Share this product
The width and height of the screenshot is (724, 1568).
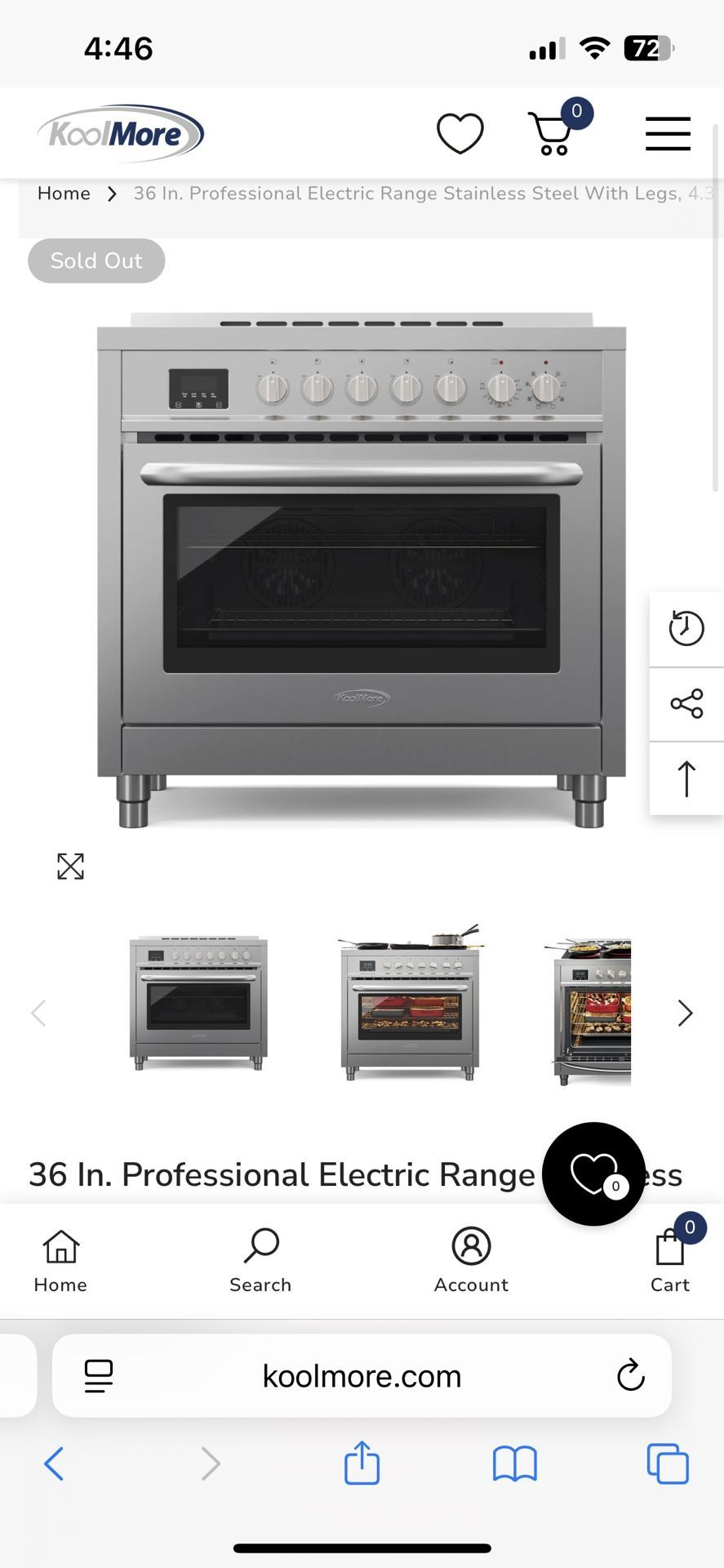[x=686, y=704]
